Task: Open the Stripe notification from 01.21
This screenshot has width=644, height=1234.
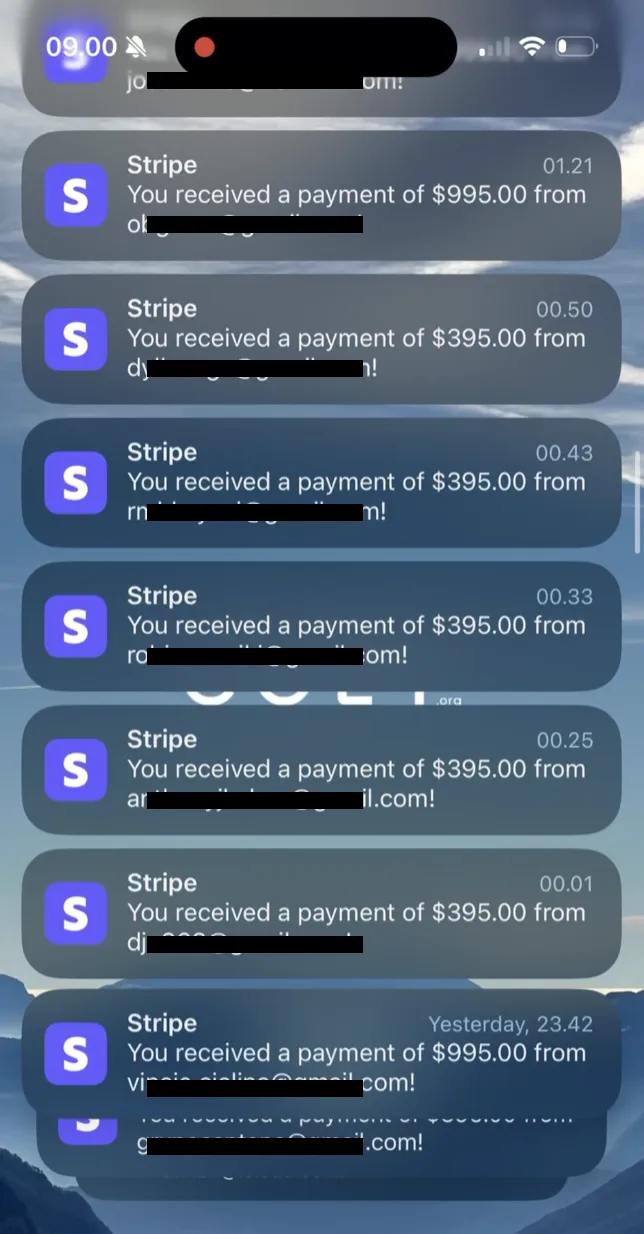Action: pos(321,195)
